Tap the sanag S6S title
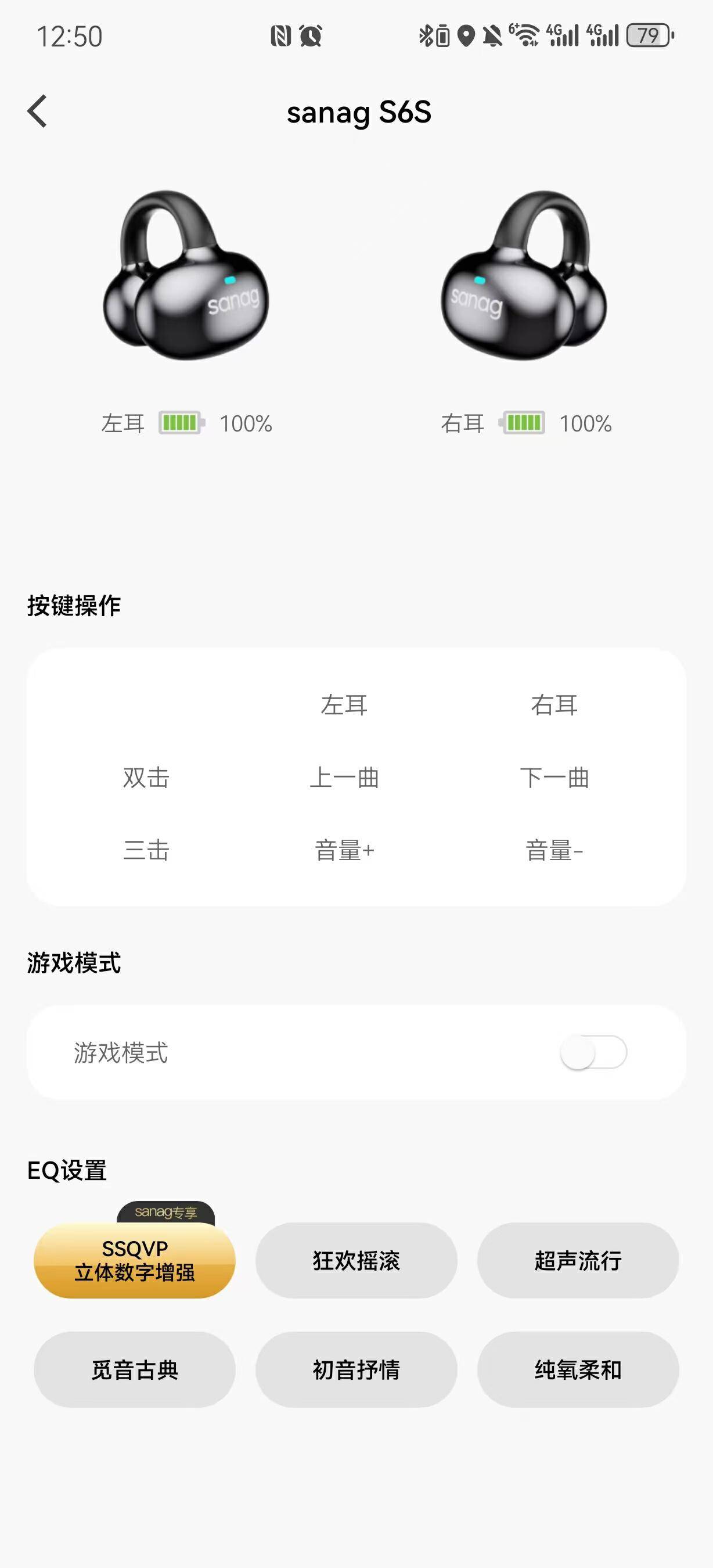The width and height of the screenshot is (713, 1568). pyautogui.click(x=359, y=113)
